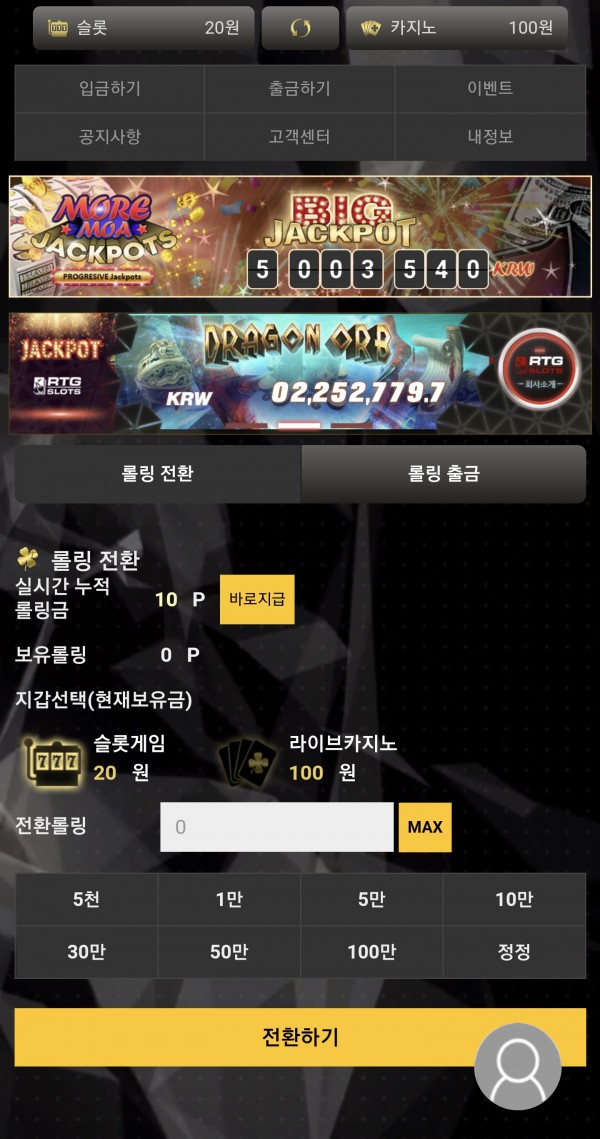This screenshot has height=1139, width=600.
Task: Select the 슬롯게임 wallet
Action: 95,759
